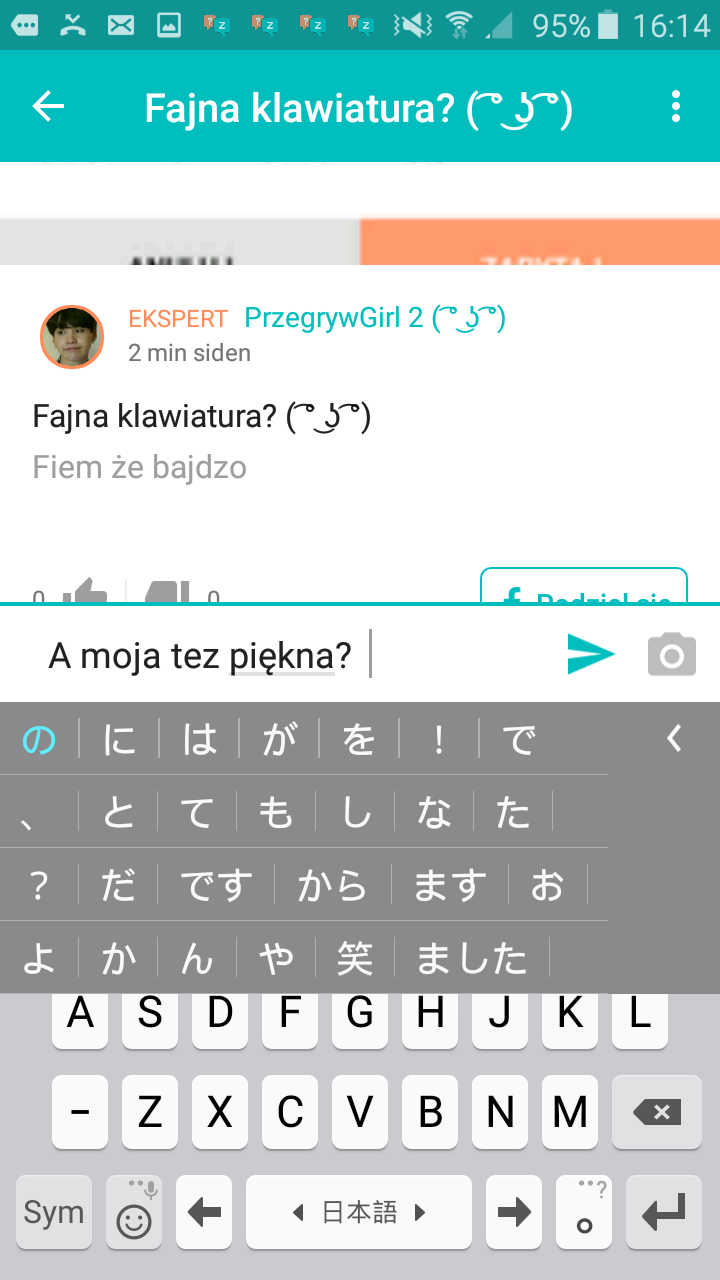Image resolution: width=720 pixels, height=1280 pixels.
Task: Attach a photo with the camera icon
Action: pos(671,655)
